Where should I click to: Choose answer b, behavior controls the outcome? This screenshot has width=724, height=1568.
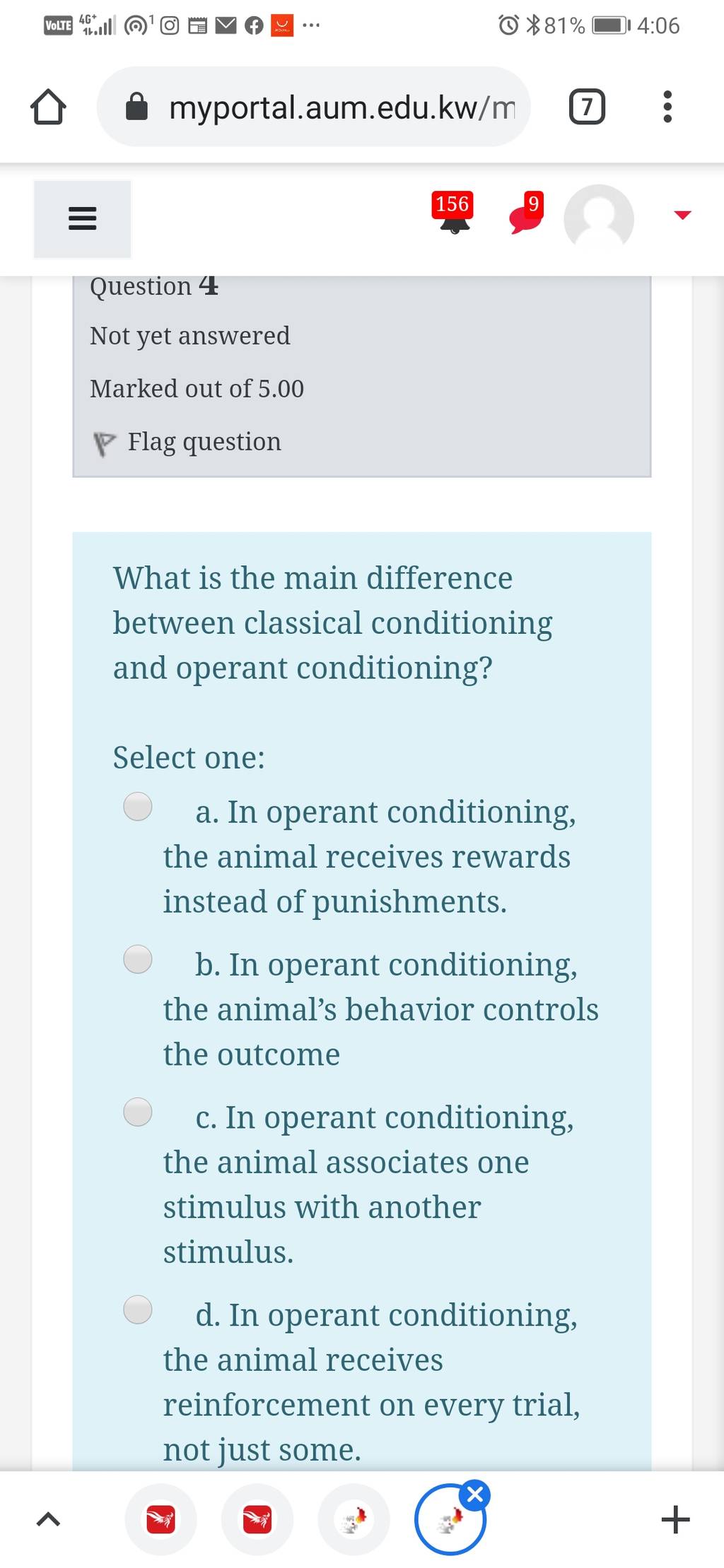[x=138, y=959]
